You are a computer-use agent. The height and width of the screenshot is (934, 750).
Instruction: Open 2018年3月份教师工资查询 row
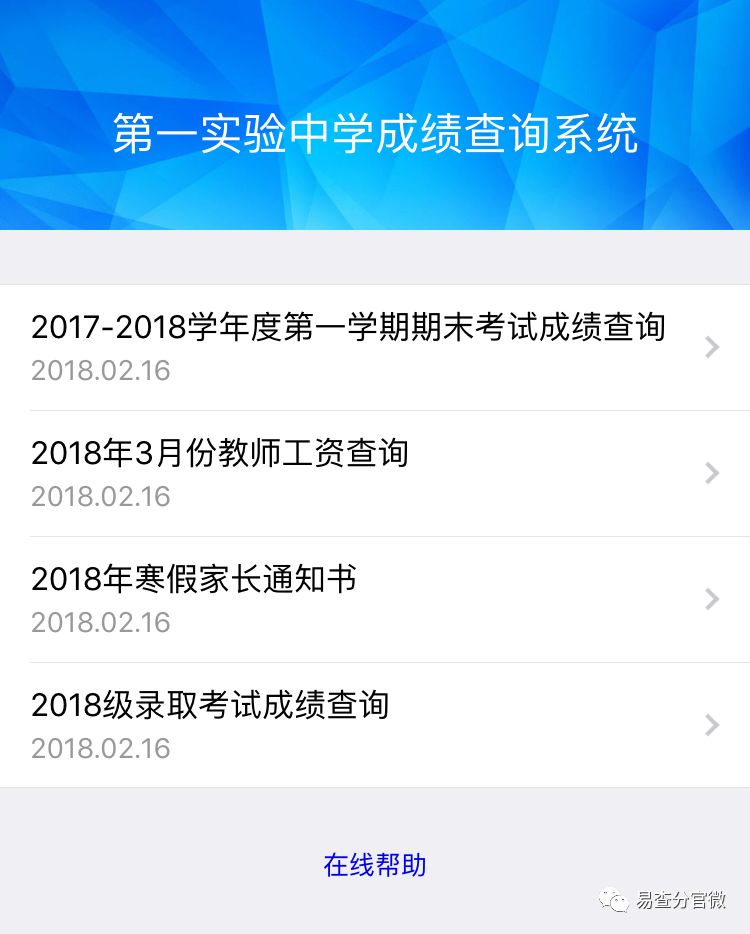click(220, 473)
